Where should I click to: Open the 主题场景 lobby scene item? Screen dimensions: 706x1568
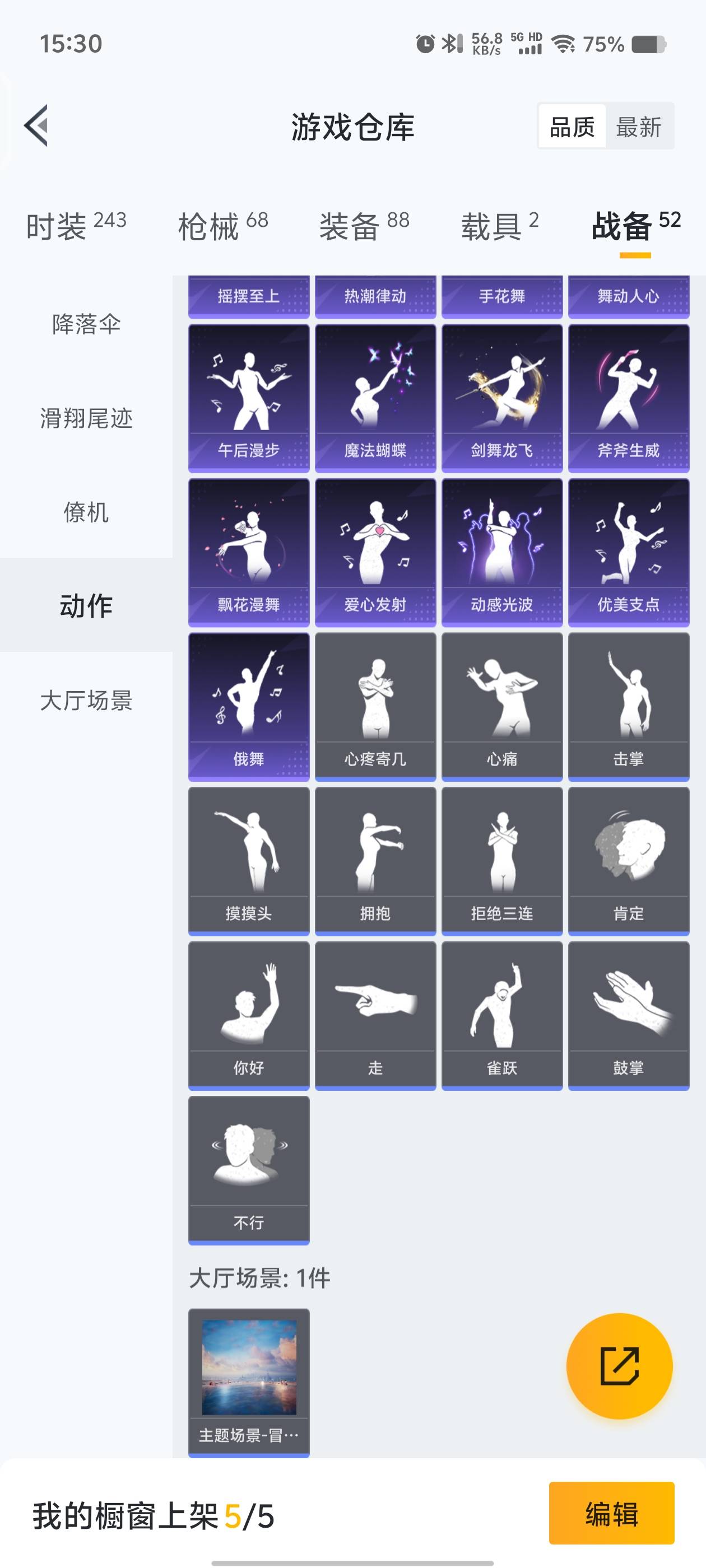click(x=249, y=1382)
